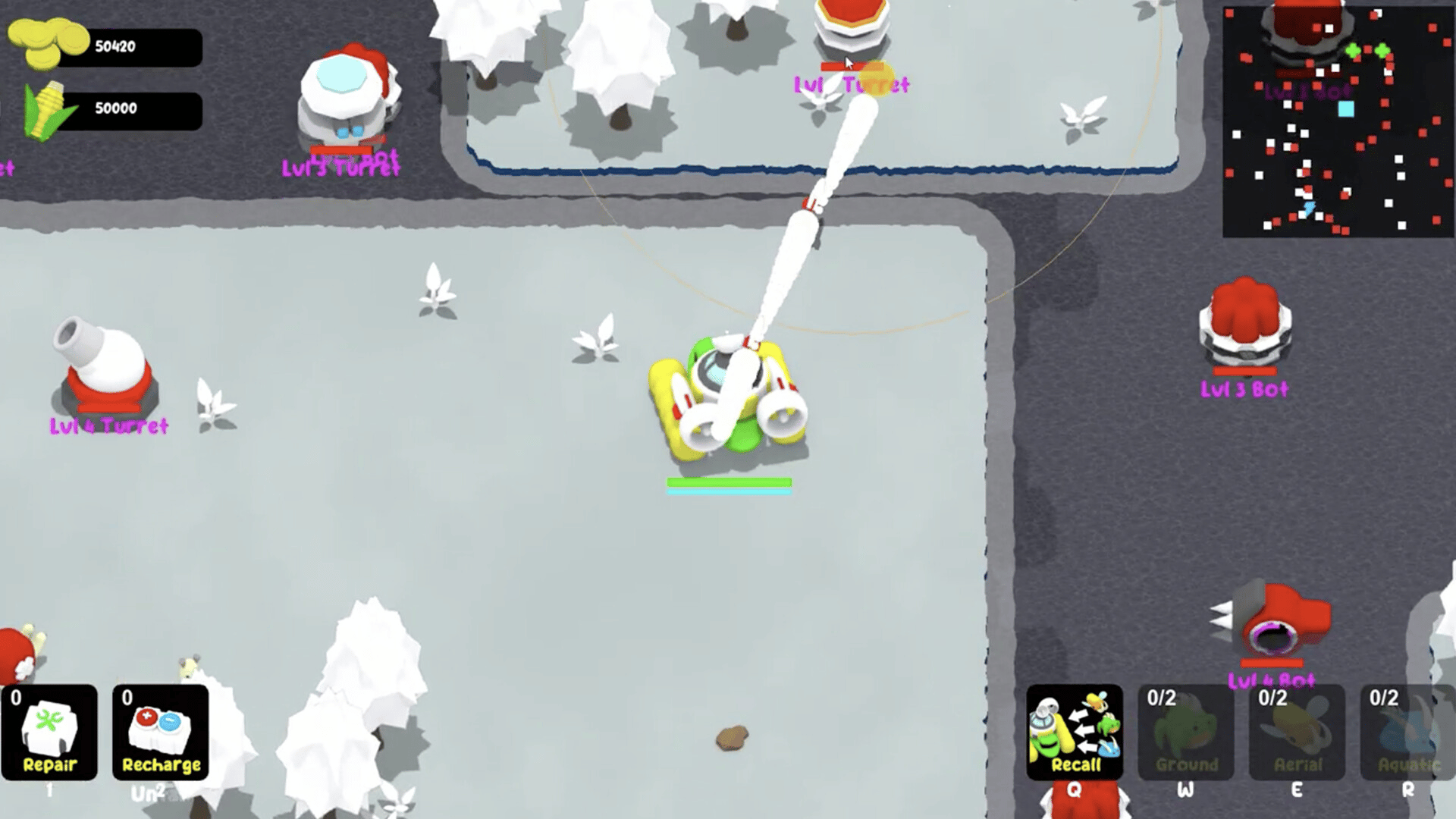
Task: Deploy a Ground unit
Action: coord(1186,733)
